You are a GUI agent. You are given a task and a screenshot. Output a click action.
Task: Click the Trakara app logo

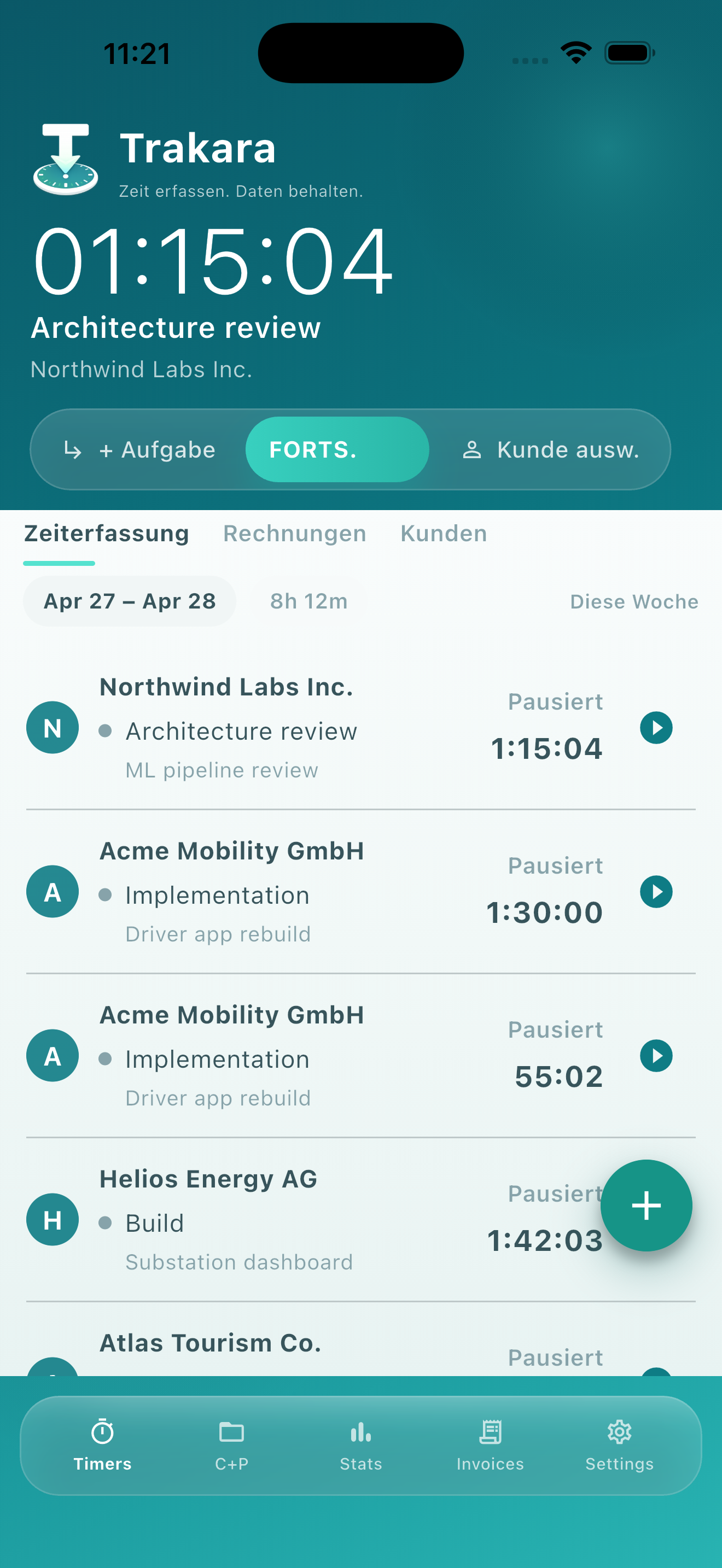coord(66,160)
